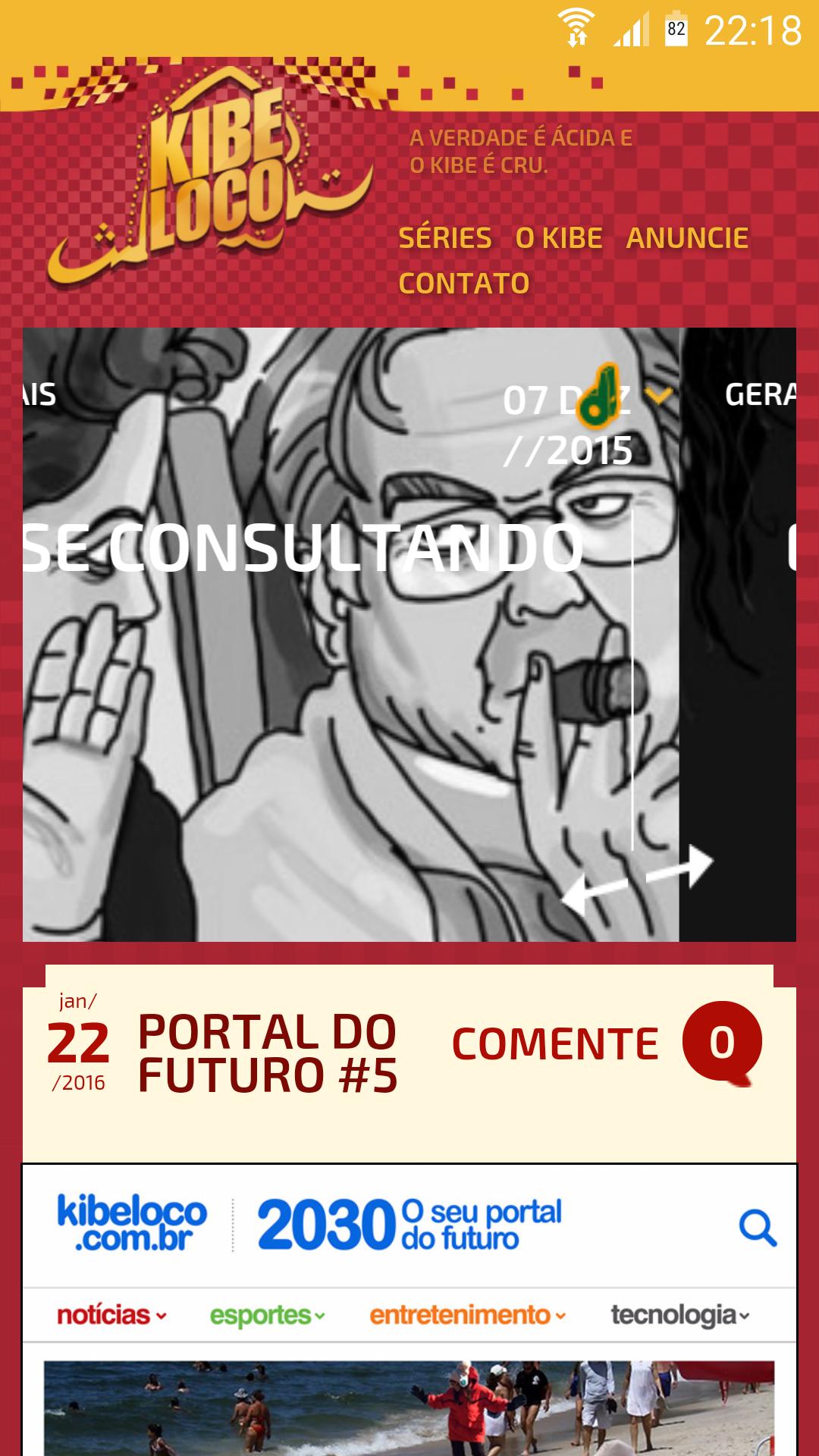
Task: Show the previous slide with left arrow
Action: pos(594,892)
